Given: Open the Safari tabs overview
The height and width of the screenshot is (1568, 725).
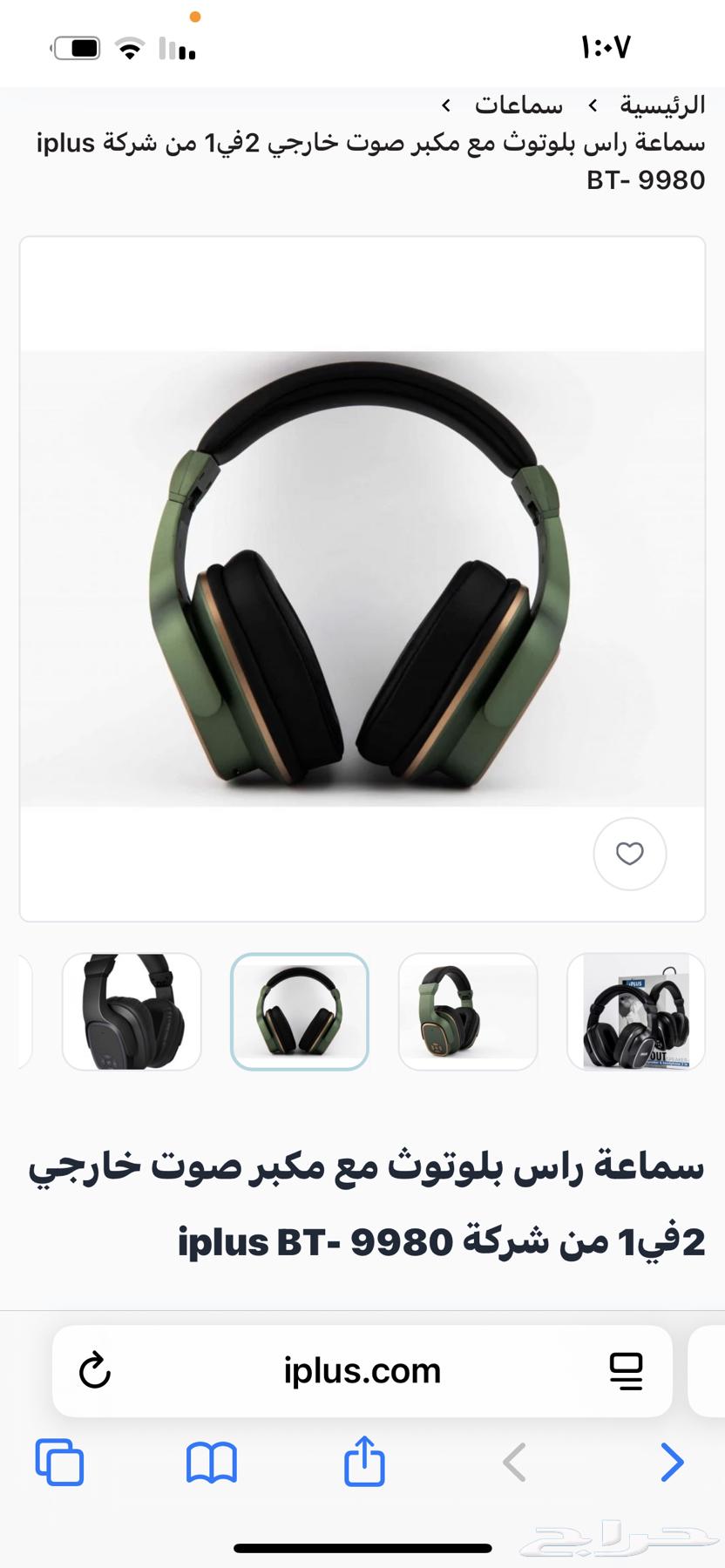Looking at the screenshot, I should 59,1462.
